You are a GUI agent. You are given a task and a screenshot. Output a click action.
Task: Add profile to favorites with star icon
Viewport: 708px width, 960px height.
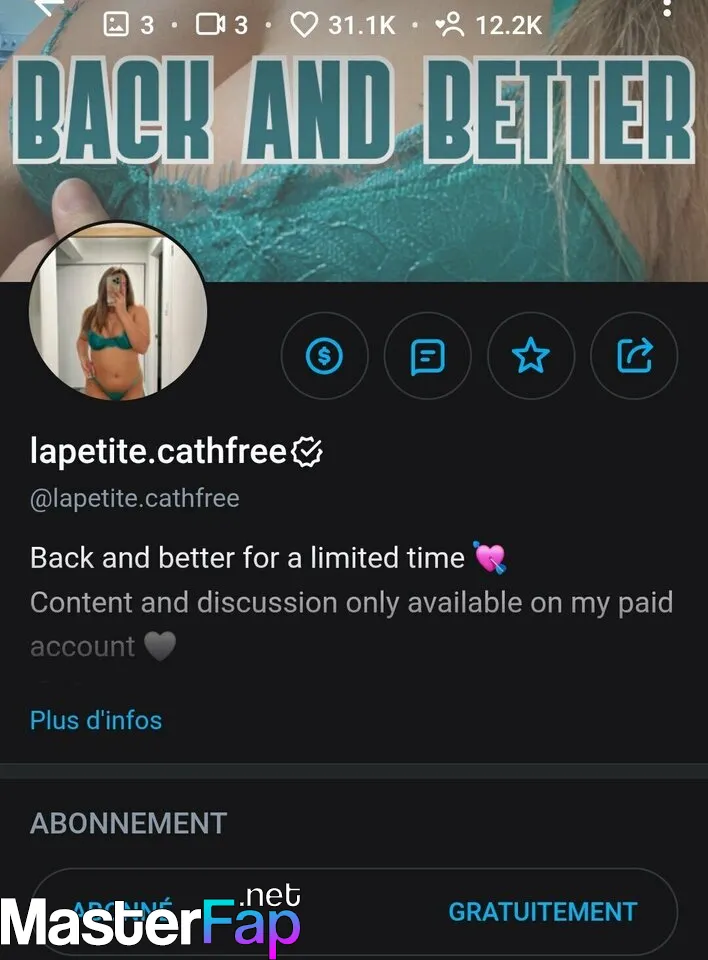(531, 355)
